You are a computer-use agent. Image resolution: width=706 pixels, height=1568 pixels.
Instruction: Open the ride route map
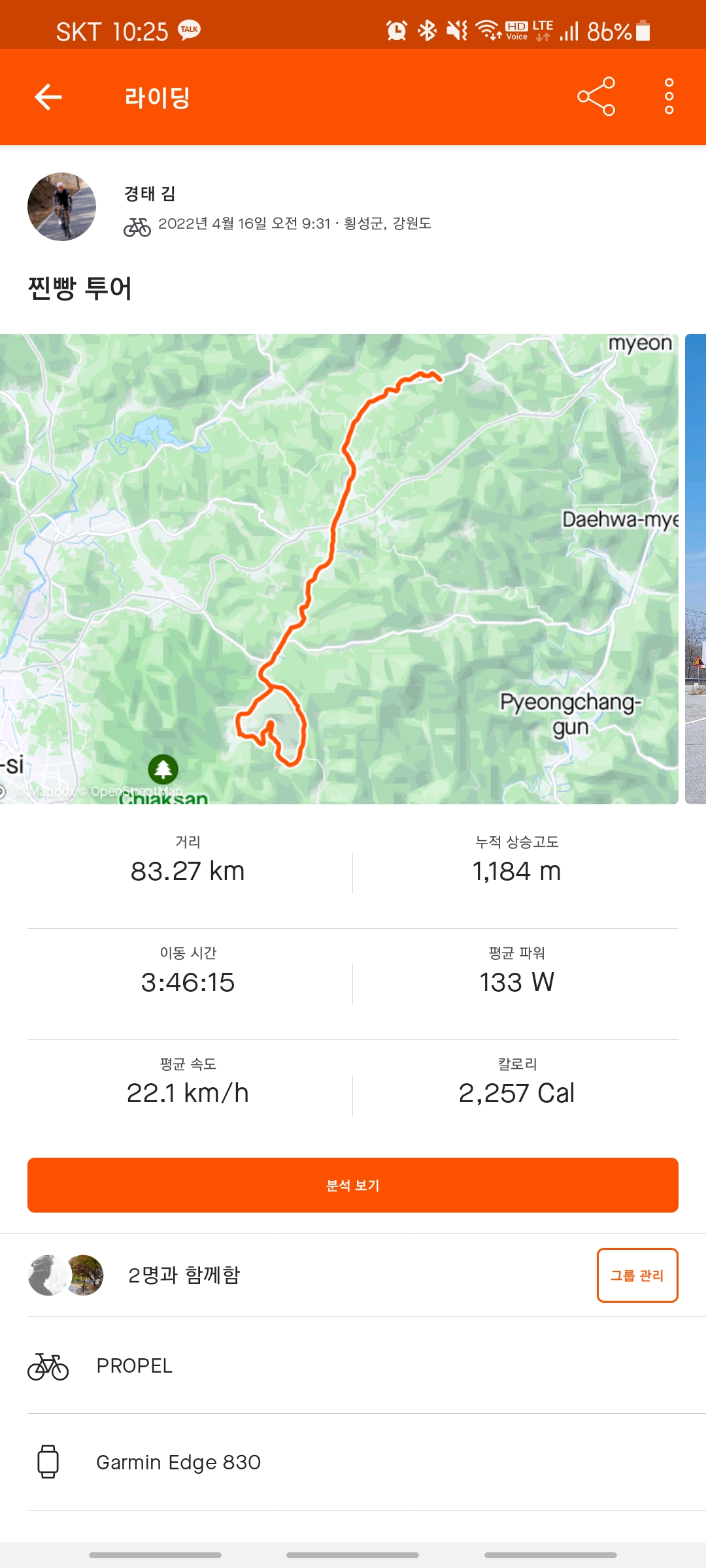click(339, 568)
